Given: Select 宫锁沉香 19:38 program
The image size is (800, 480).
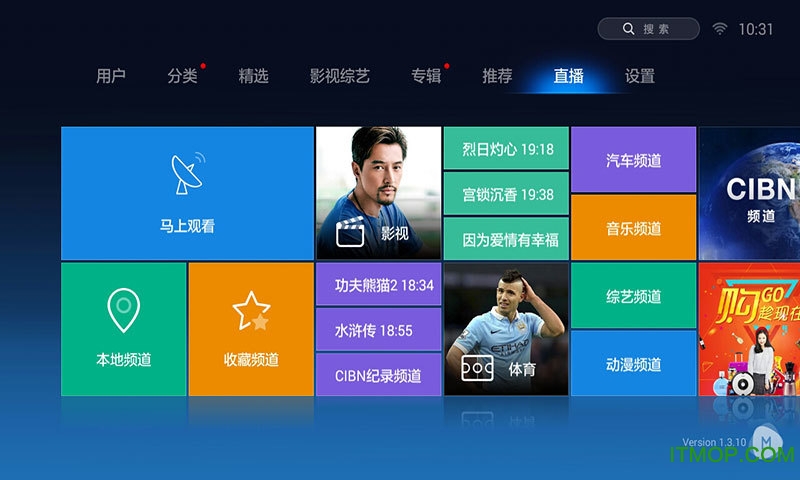Looking at the screenshot, I should pyautogui.click(x=506, y=194).
